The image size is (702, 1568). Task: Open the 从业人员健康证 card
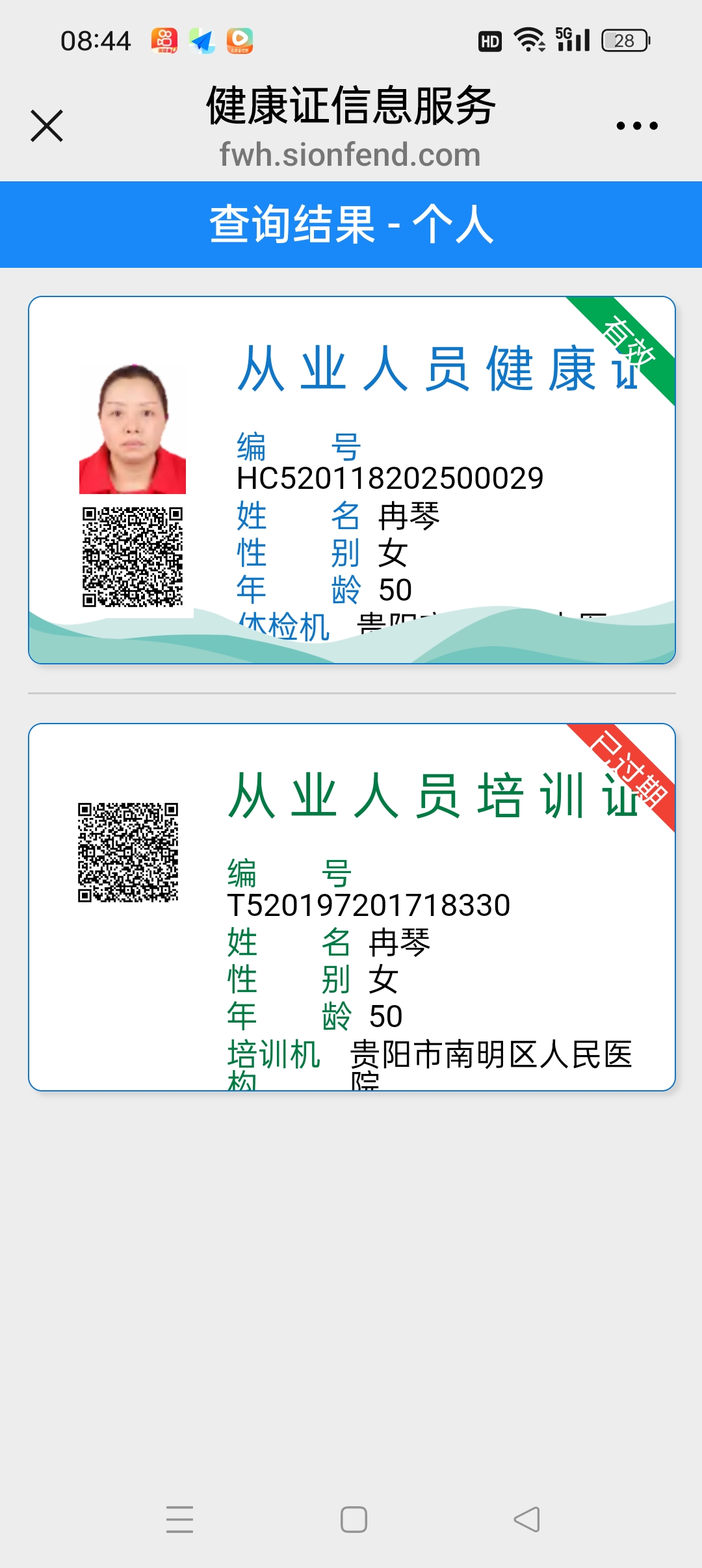click(352, 480)
